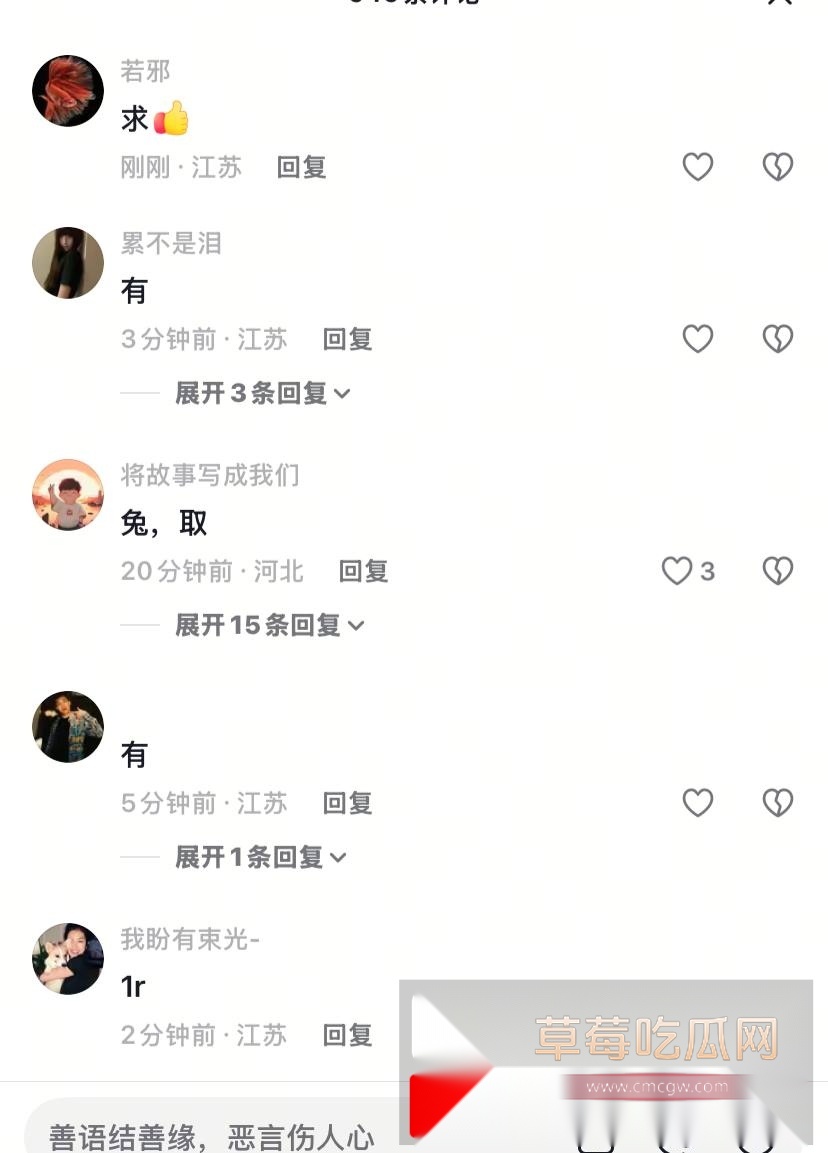Like the comment by 累不是泪

click(x=697, y=339)
